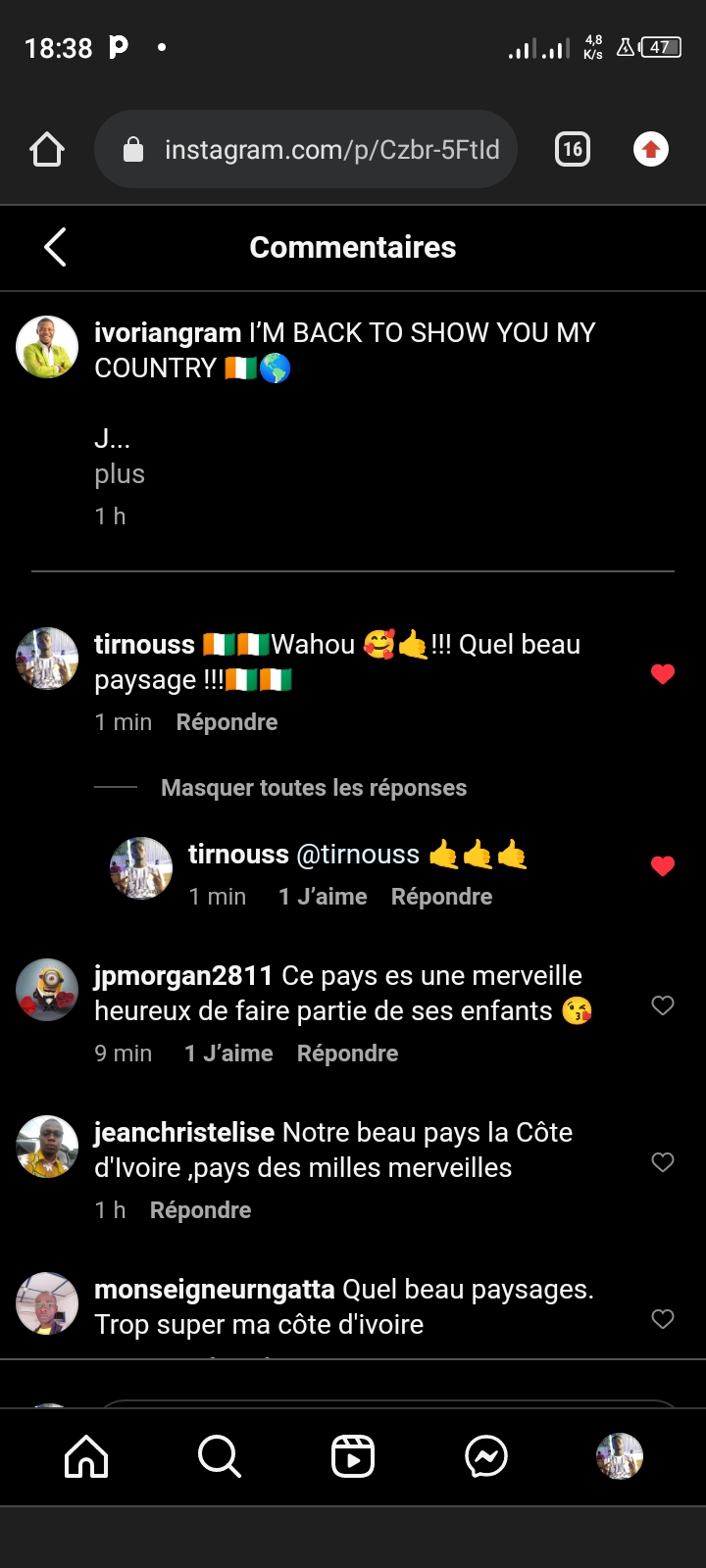
Task: Open the search tab
Action: click(x=219, y=1456)
